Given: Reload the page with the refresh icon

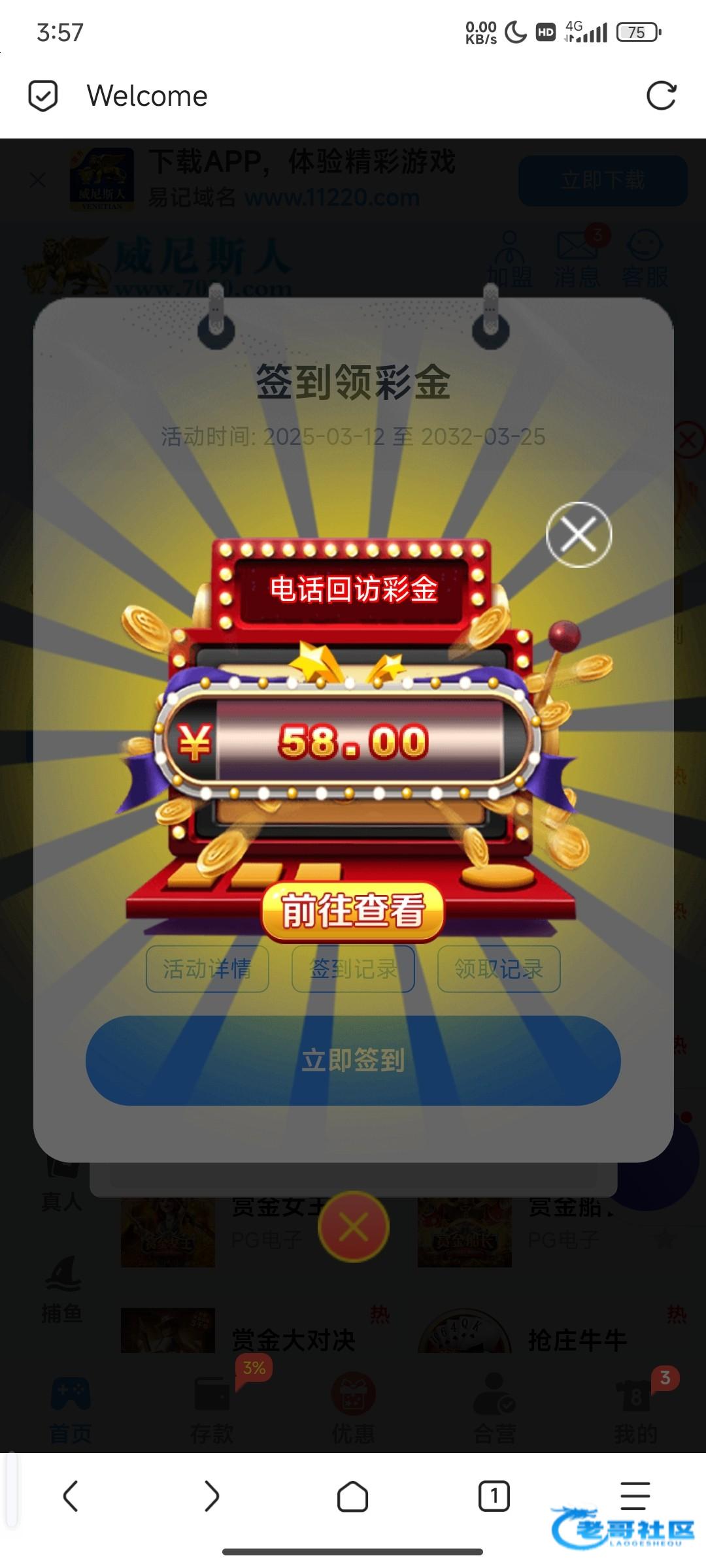Looking at the screenshot, I should [x=661, y=96].
